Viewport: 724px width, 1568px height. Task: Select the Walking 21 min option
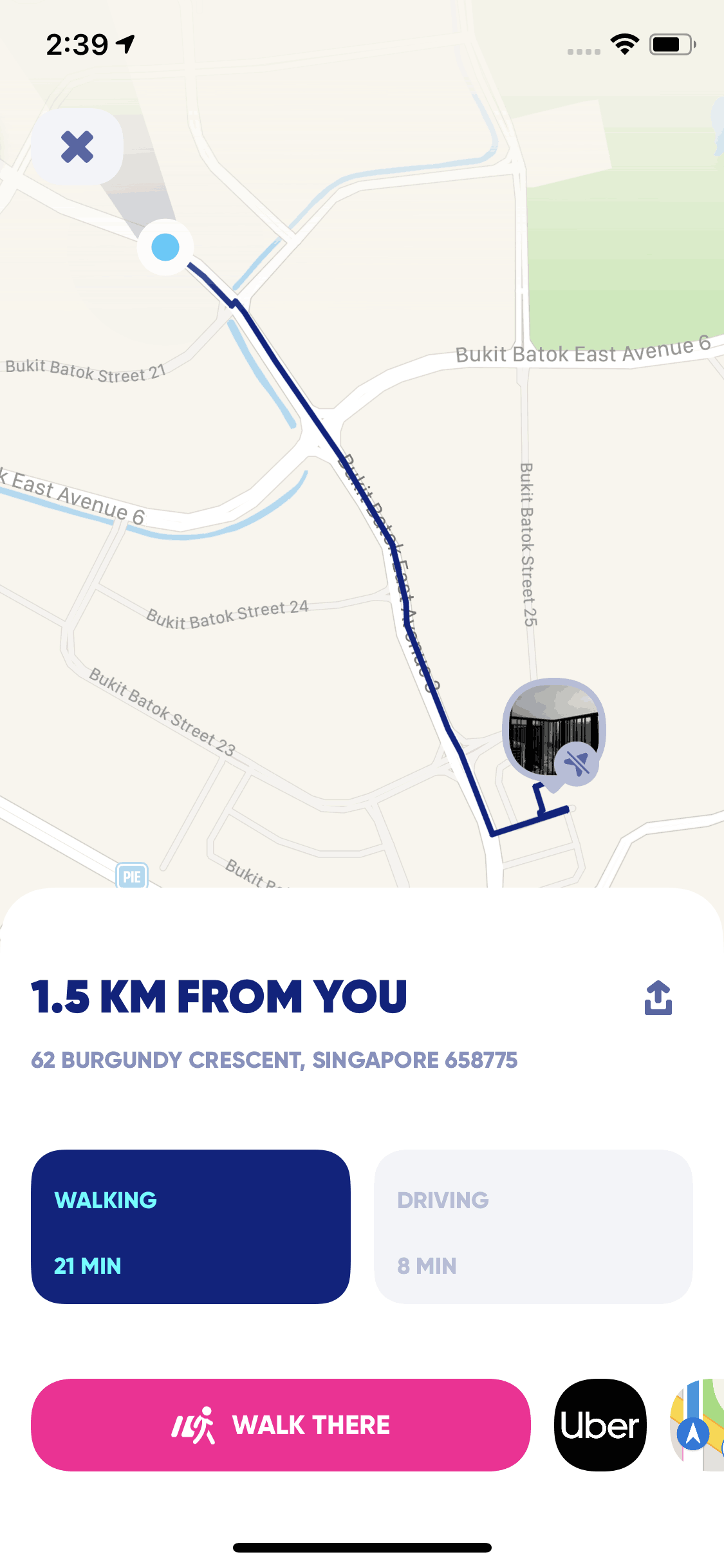pyautogui.click(x=190, y=1227)
